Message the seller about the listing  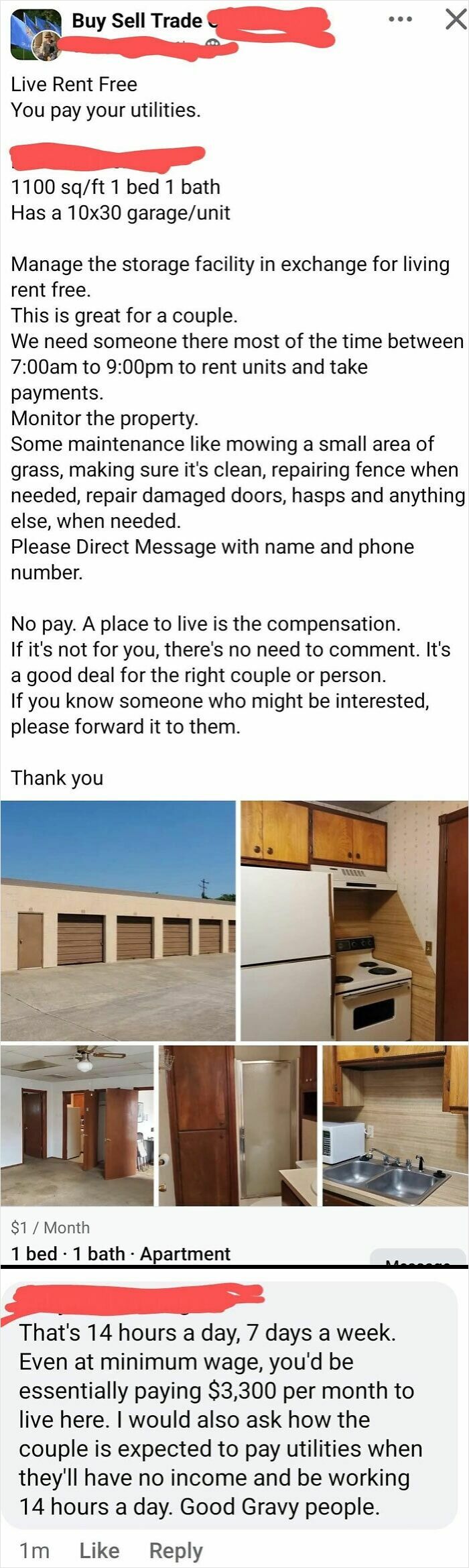(418, 1259)
